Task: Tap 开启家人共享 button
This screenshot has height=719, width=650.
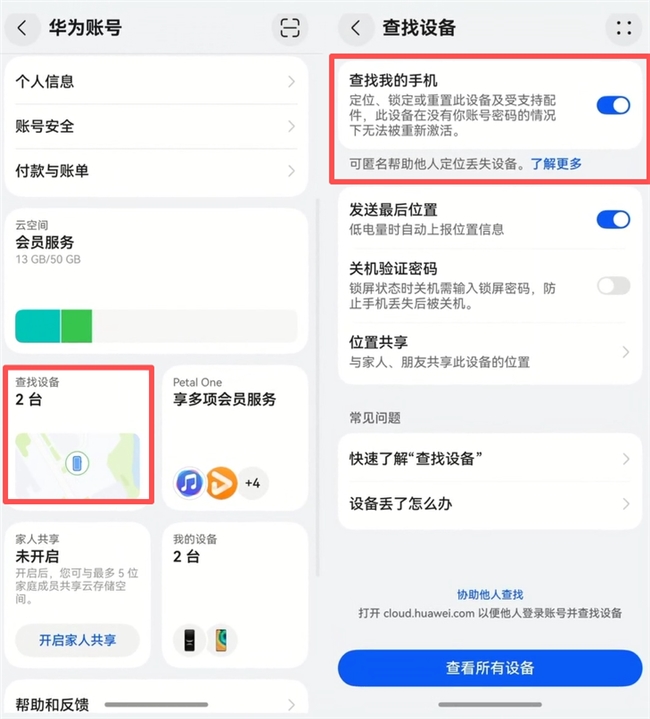Action: 77,640
